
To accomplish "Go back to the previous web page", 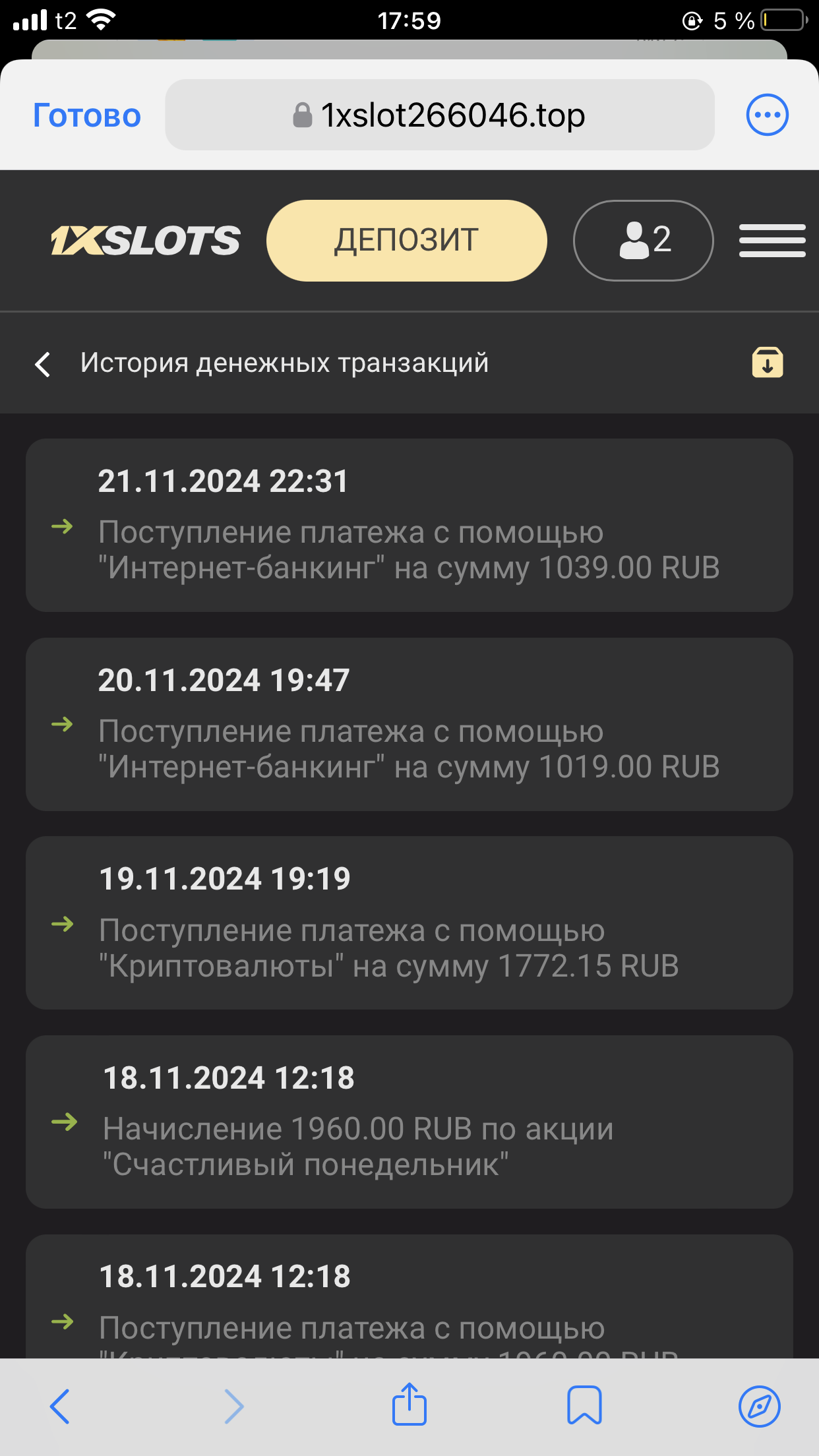I will pos(60,1406).
